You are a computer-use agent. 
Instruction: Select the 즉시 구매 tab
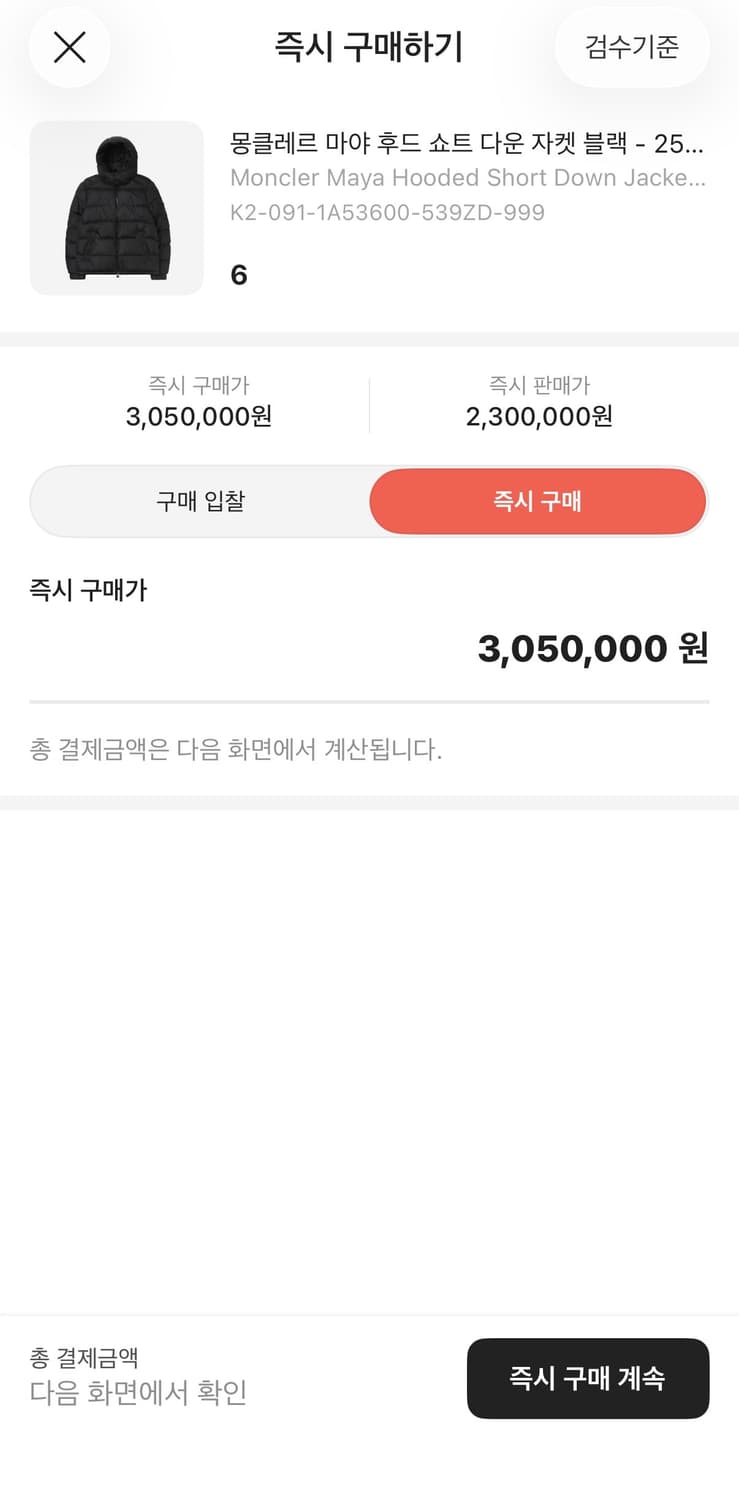pyautogui.click(x=537, y=501)
